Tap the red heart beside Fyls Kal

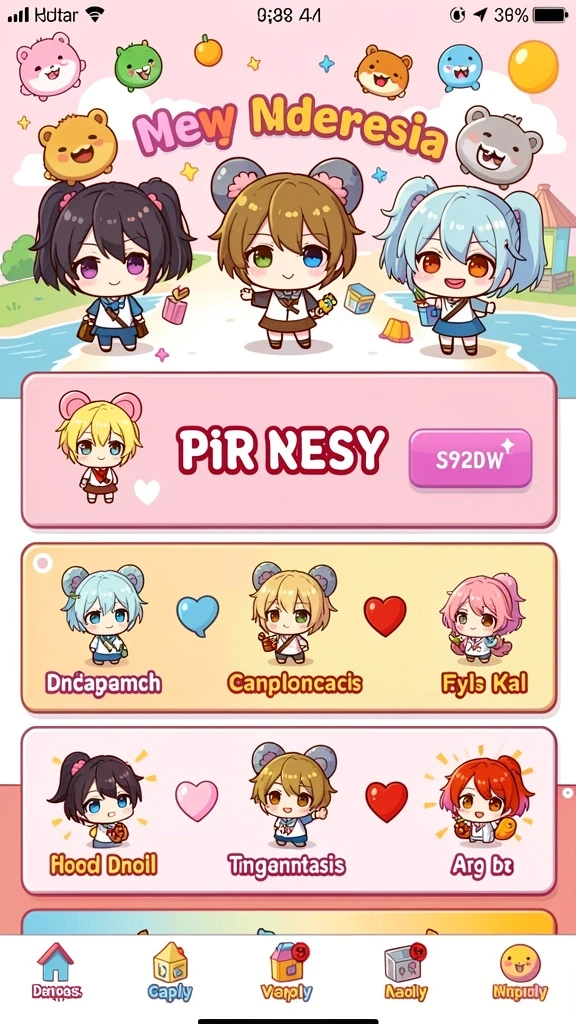[x=385, y=616]
